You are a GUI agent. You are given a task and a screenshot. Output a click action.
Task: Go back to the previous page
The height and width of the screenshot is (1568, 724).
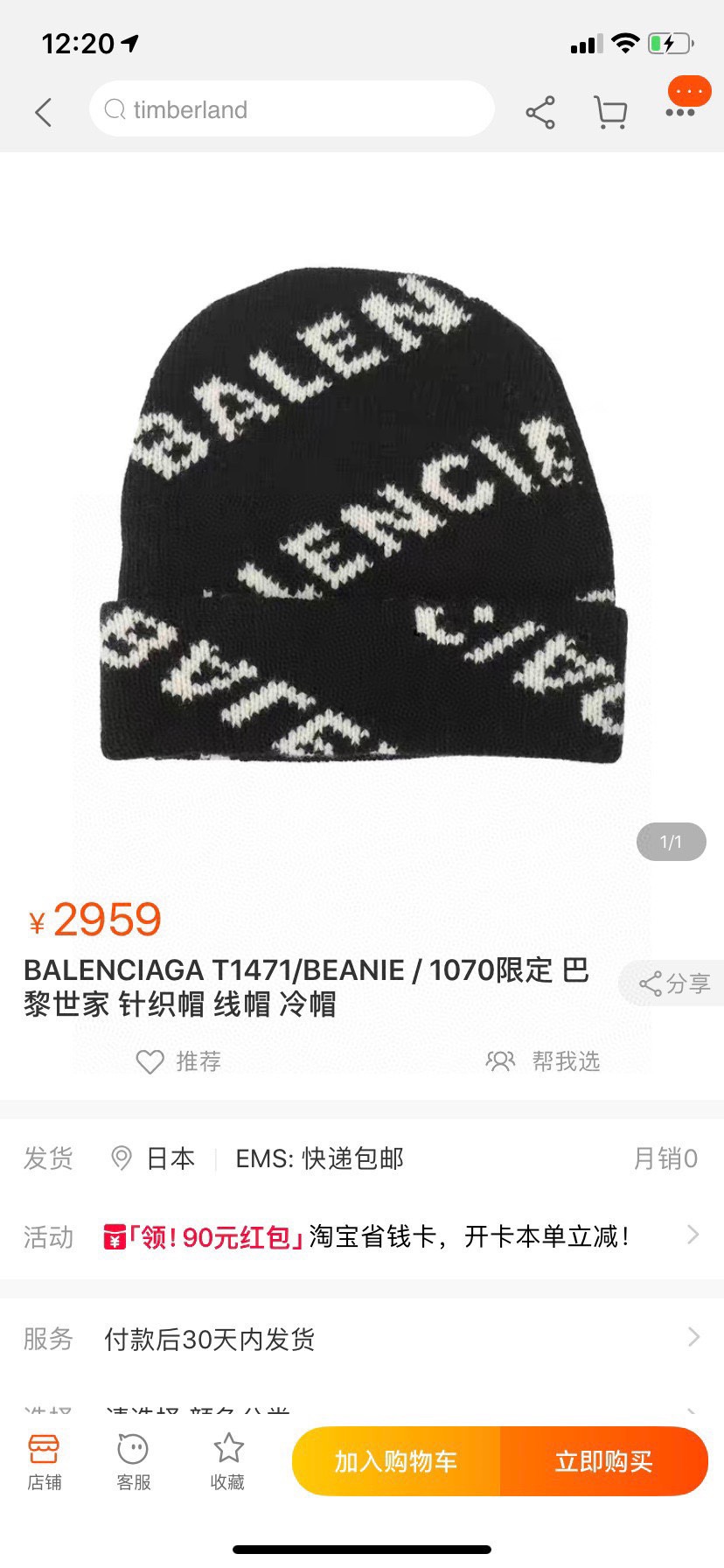(x=44, y=112)
